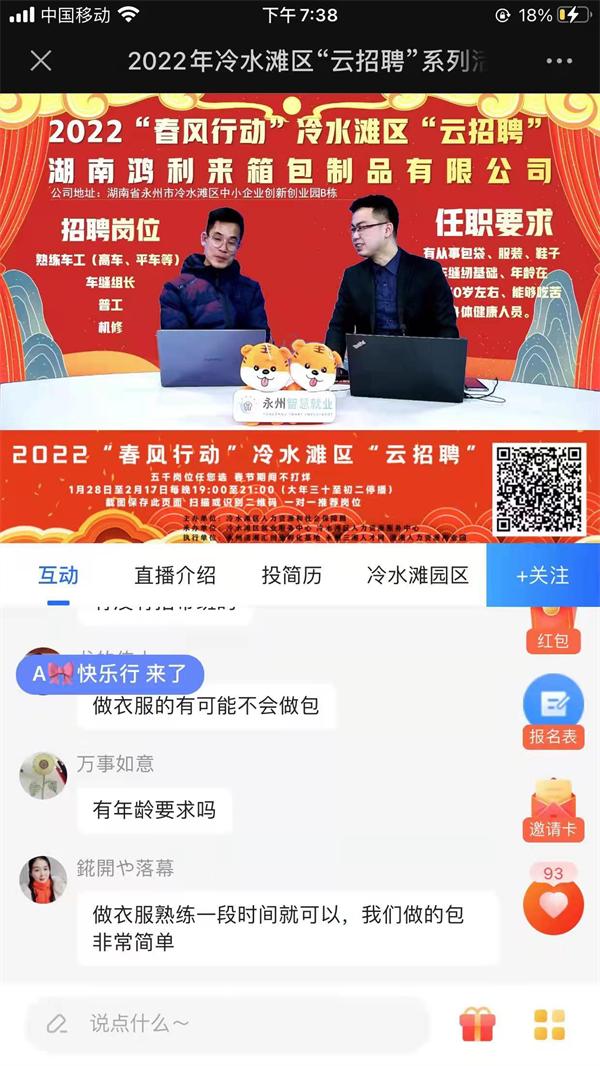Viewport: 600px width, 1066px height.
Task: Switch to the 投简历 tab
Action: 292,576
